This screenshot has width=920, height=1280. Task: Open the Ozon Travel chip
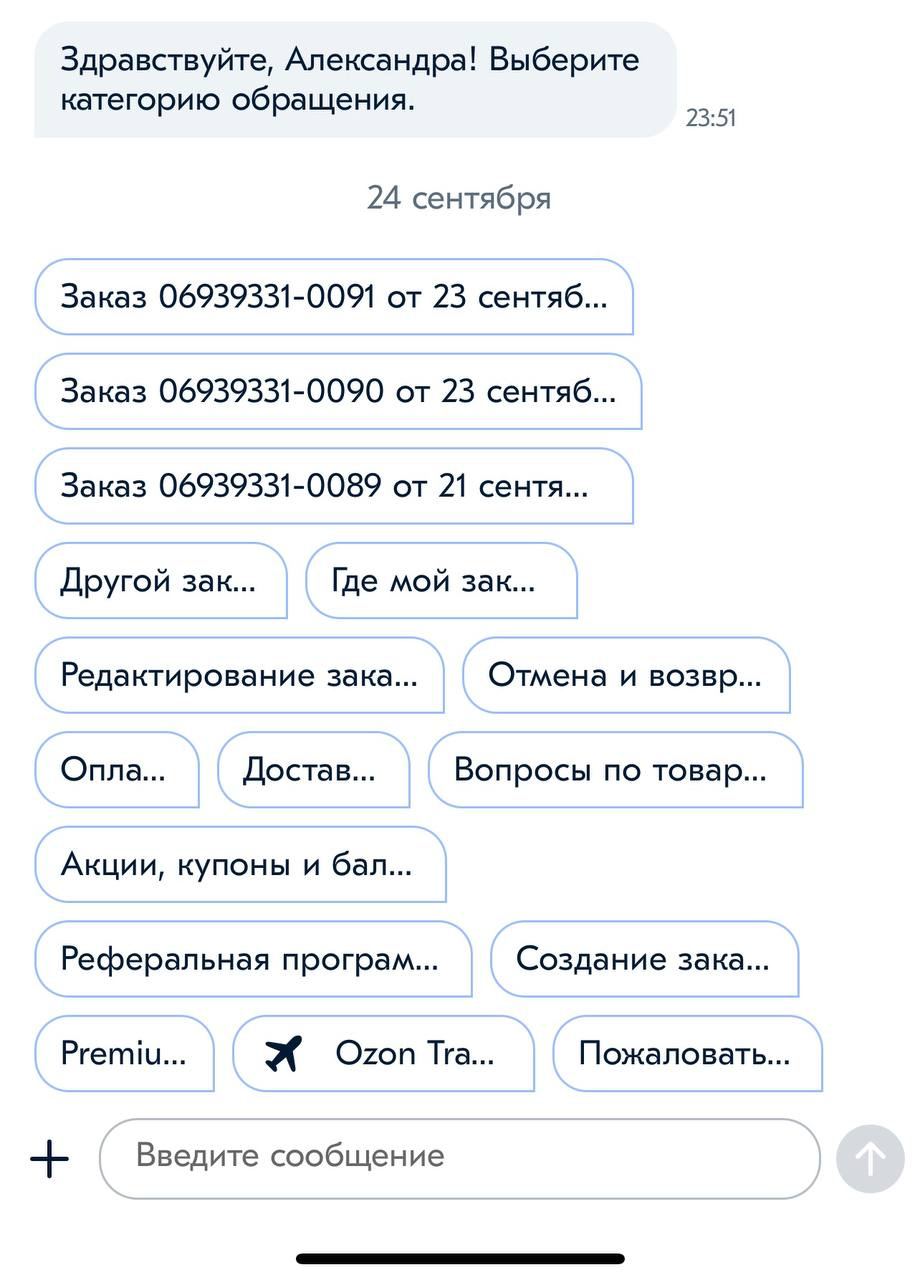pyautogui.click(x=383, y=1053)
